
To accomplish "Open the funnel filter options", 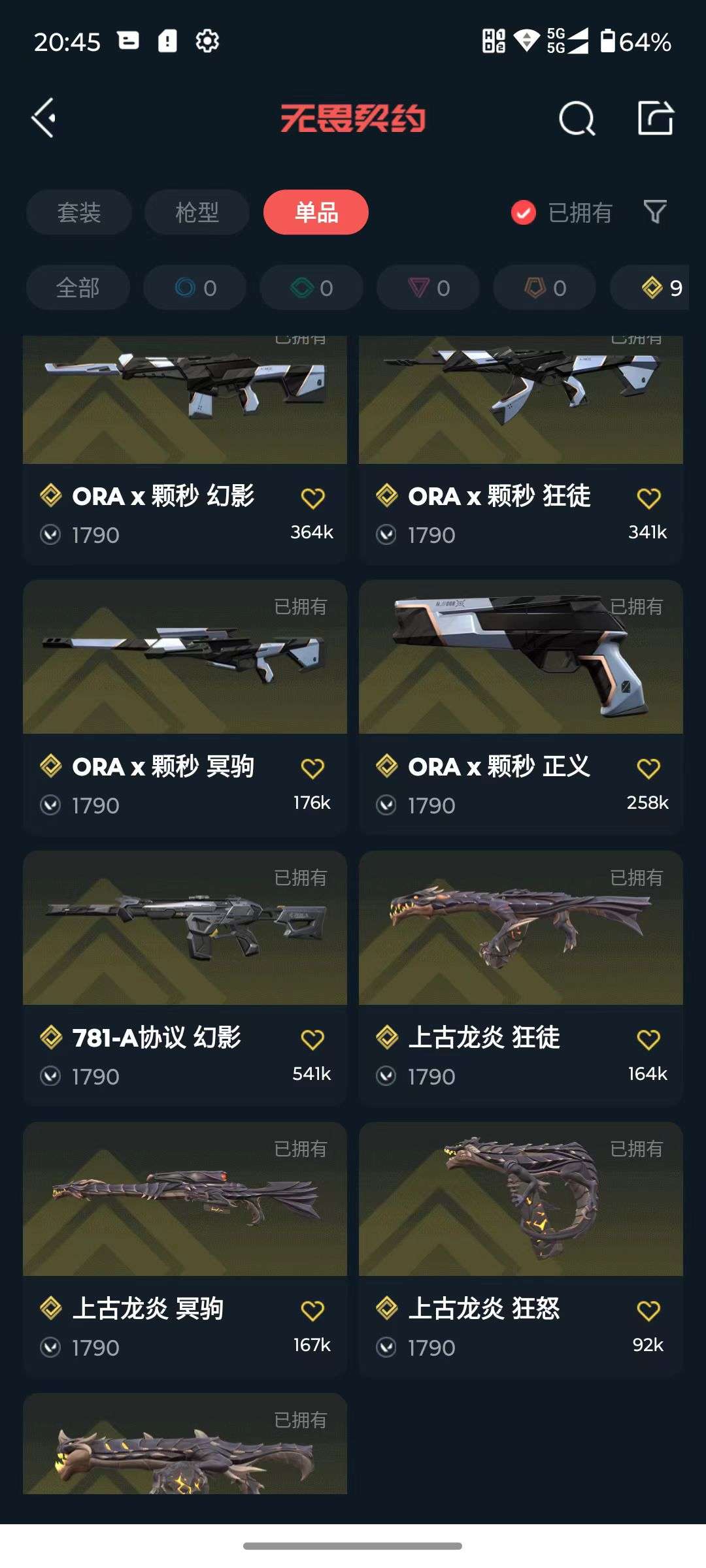I will coord(655,212).
